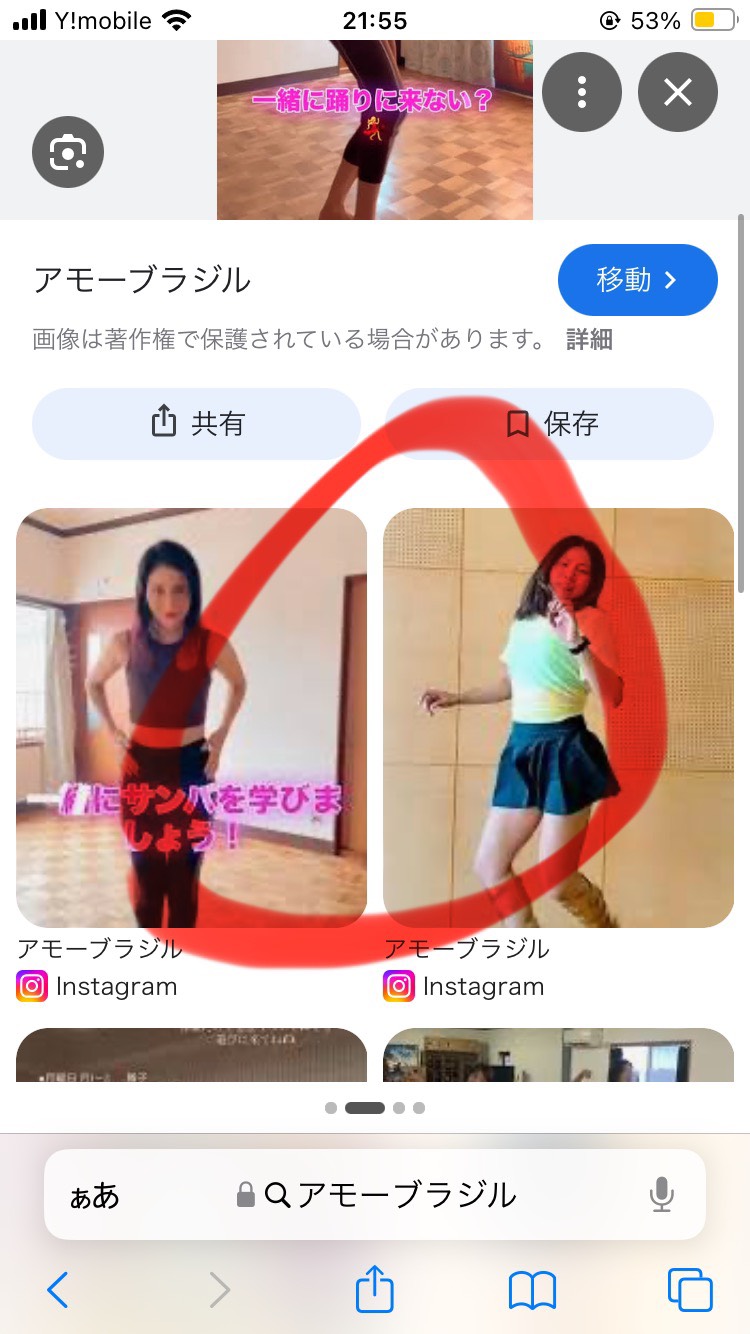Image resolution: width=750 pixels, height=1334 pixels.
Task: Tap the close X to dismiss results
Action: tap(677, 91)
